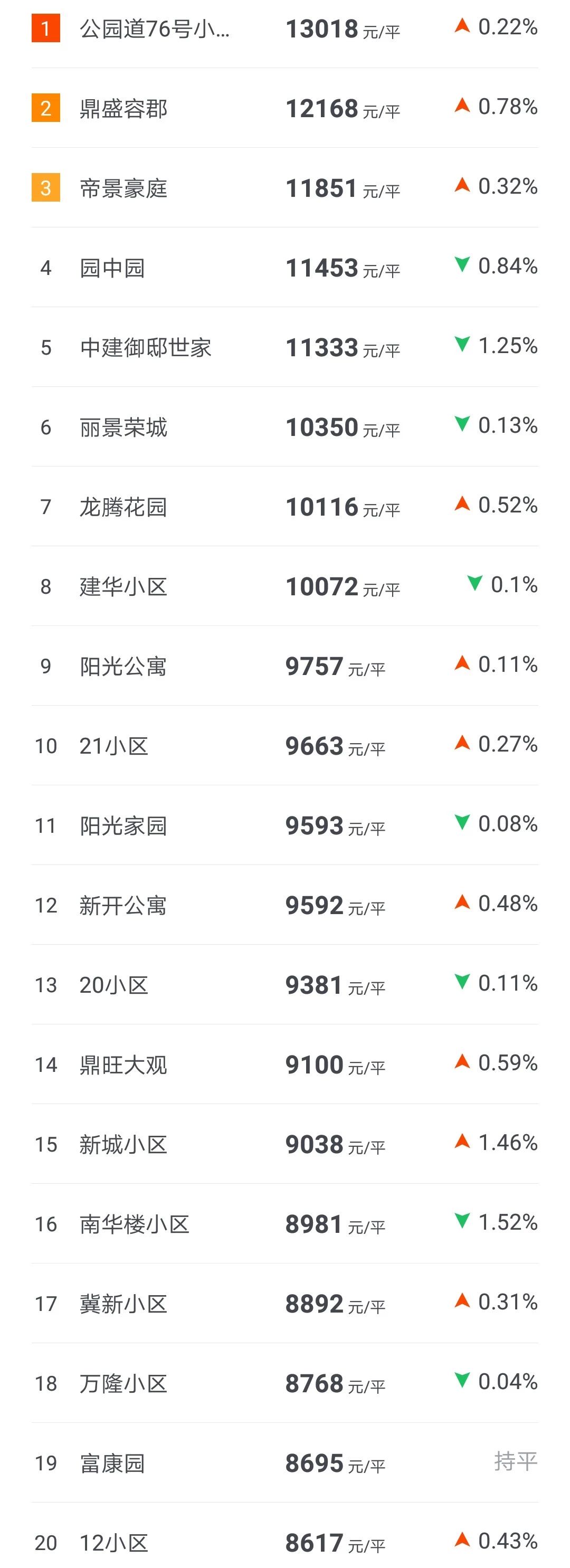Open the 新城小区 row
Image resolution: width=570 pixels, height=1568 pixels.
coord(123,1145)
